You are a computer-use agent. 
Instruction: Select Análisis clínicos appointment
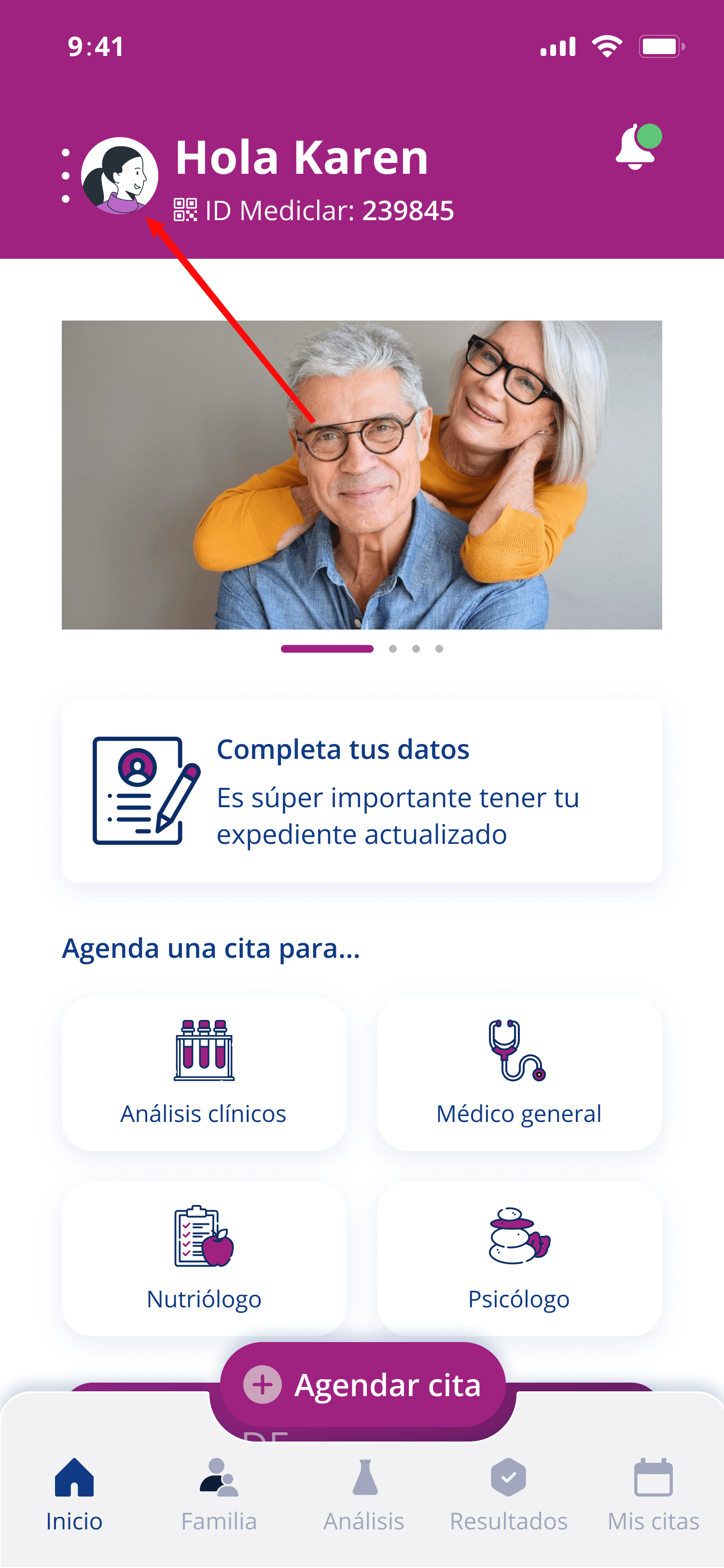pyautogui.click(x=204, y=1073)
